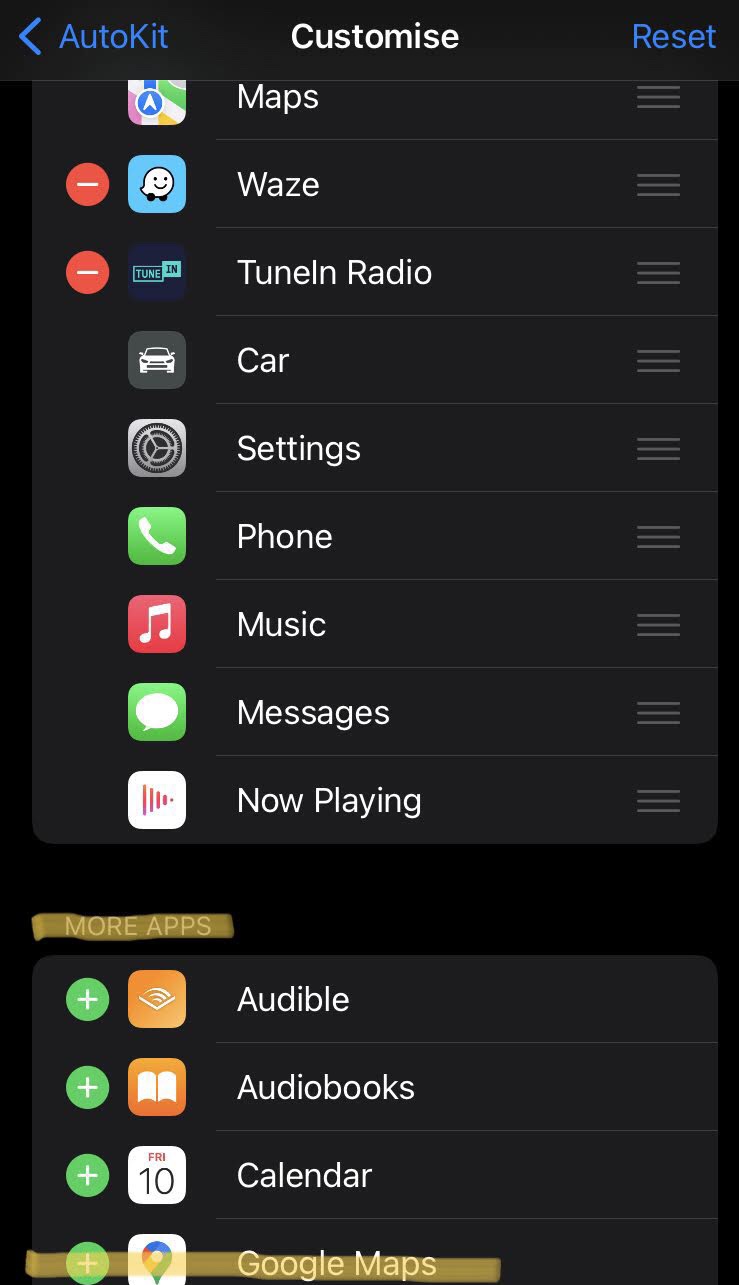Add Audiobooks to the app list
Image resolution: width=739 pixels, height=1285 pixels.
[88, 1087]
